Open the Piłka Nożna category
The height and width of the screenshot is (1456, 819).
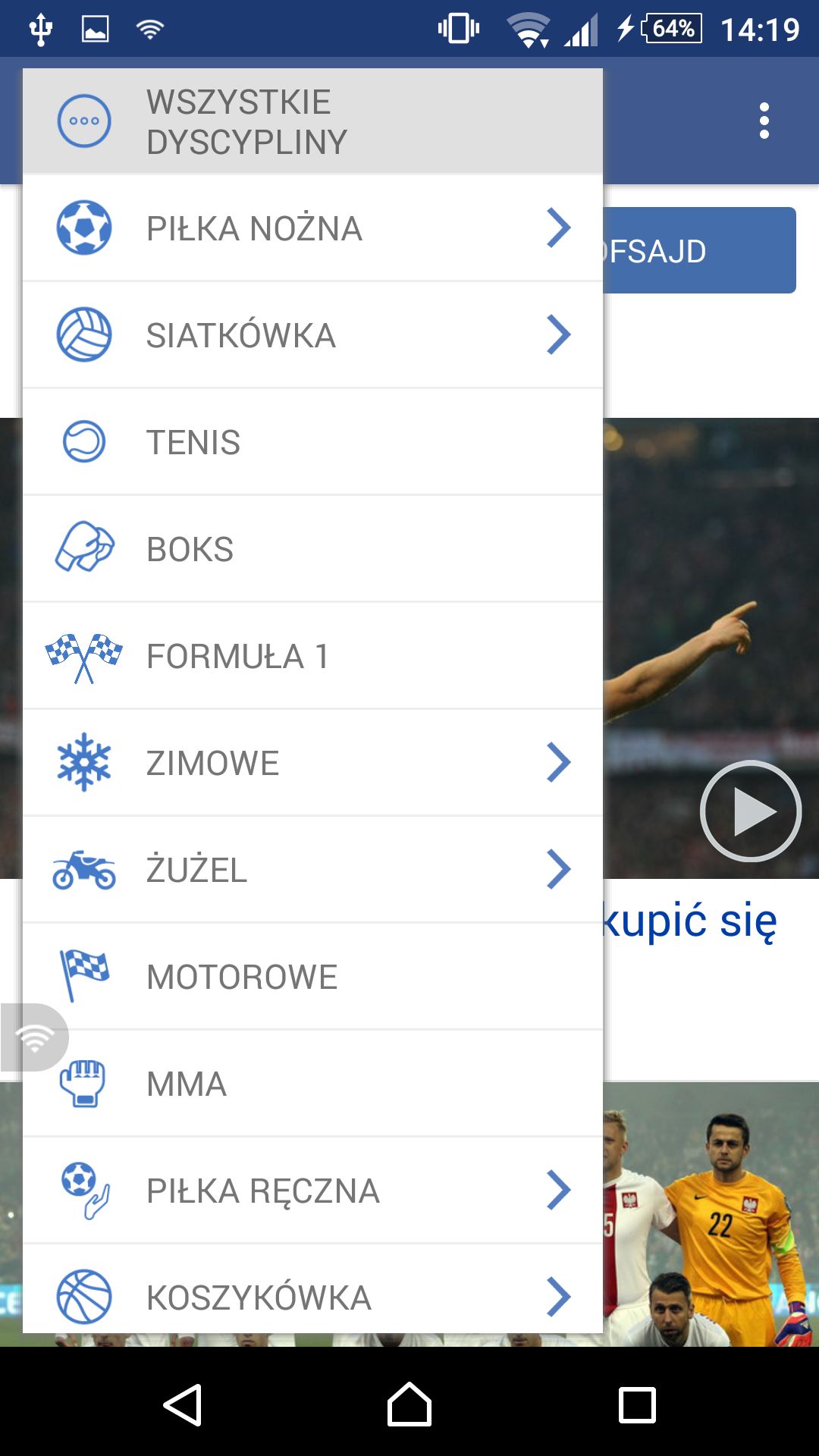pyautogui.click(x=312, y=228)
